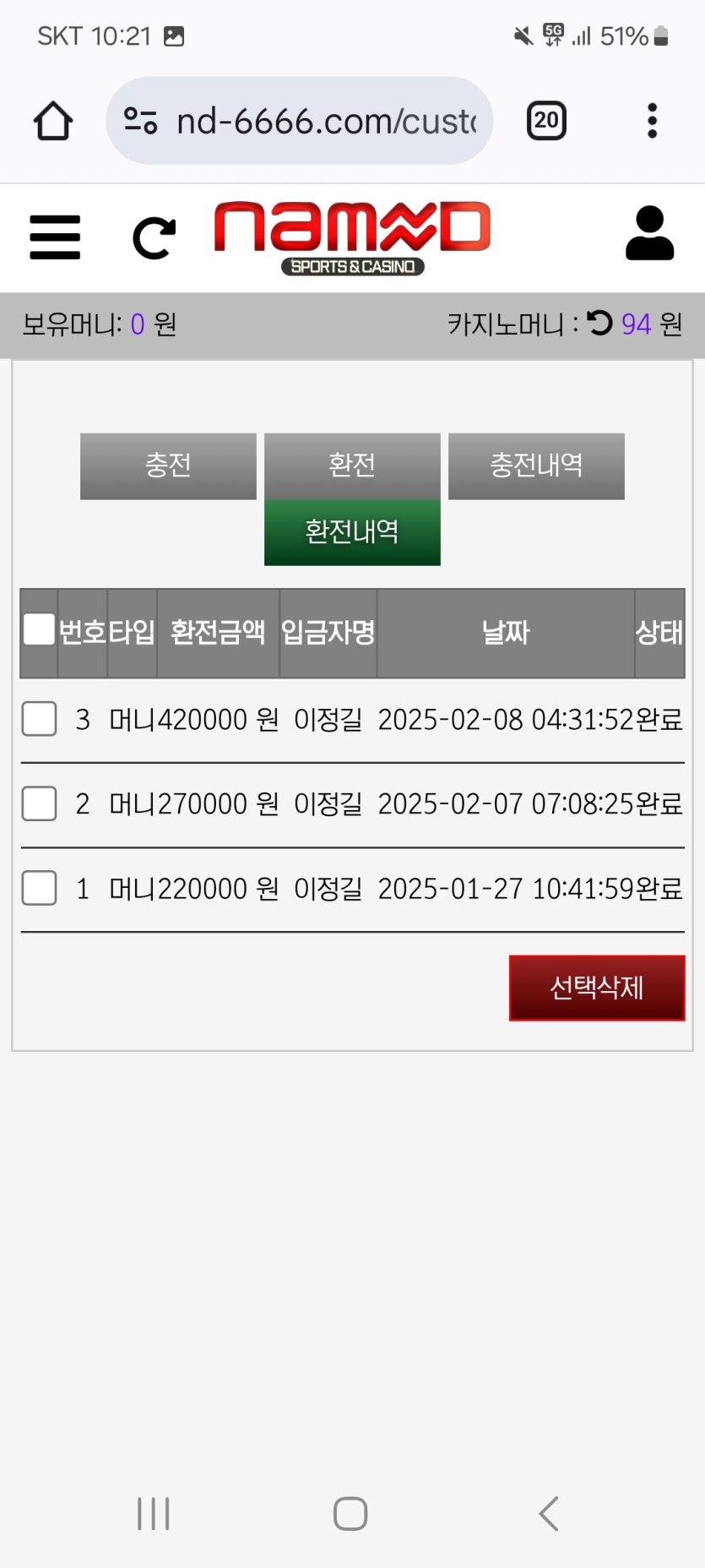Viewport: 705px width, 1568px height.
Task: Switch to the 환전 tab
Action: (x=352, y=465)
